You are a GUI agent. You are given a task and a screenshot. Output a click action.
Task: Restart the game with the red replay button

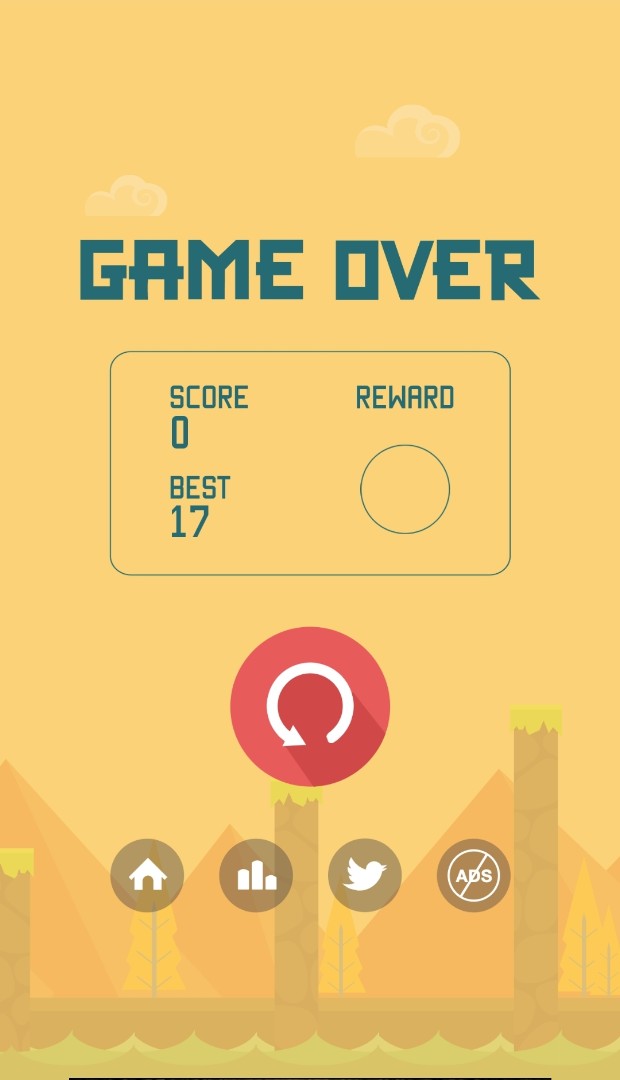310,707
